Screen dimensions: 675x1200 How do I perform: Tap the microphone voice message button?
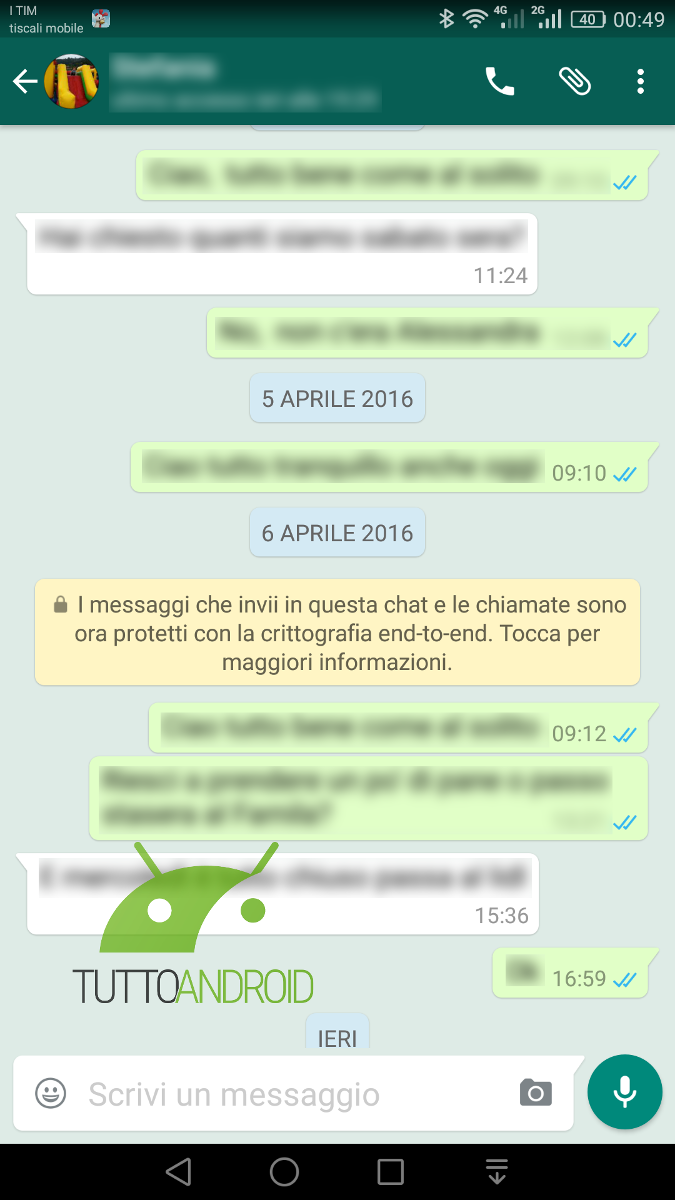coord(625,1092)
